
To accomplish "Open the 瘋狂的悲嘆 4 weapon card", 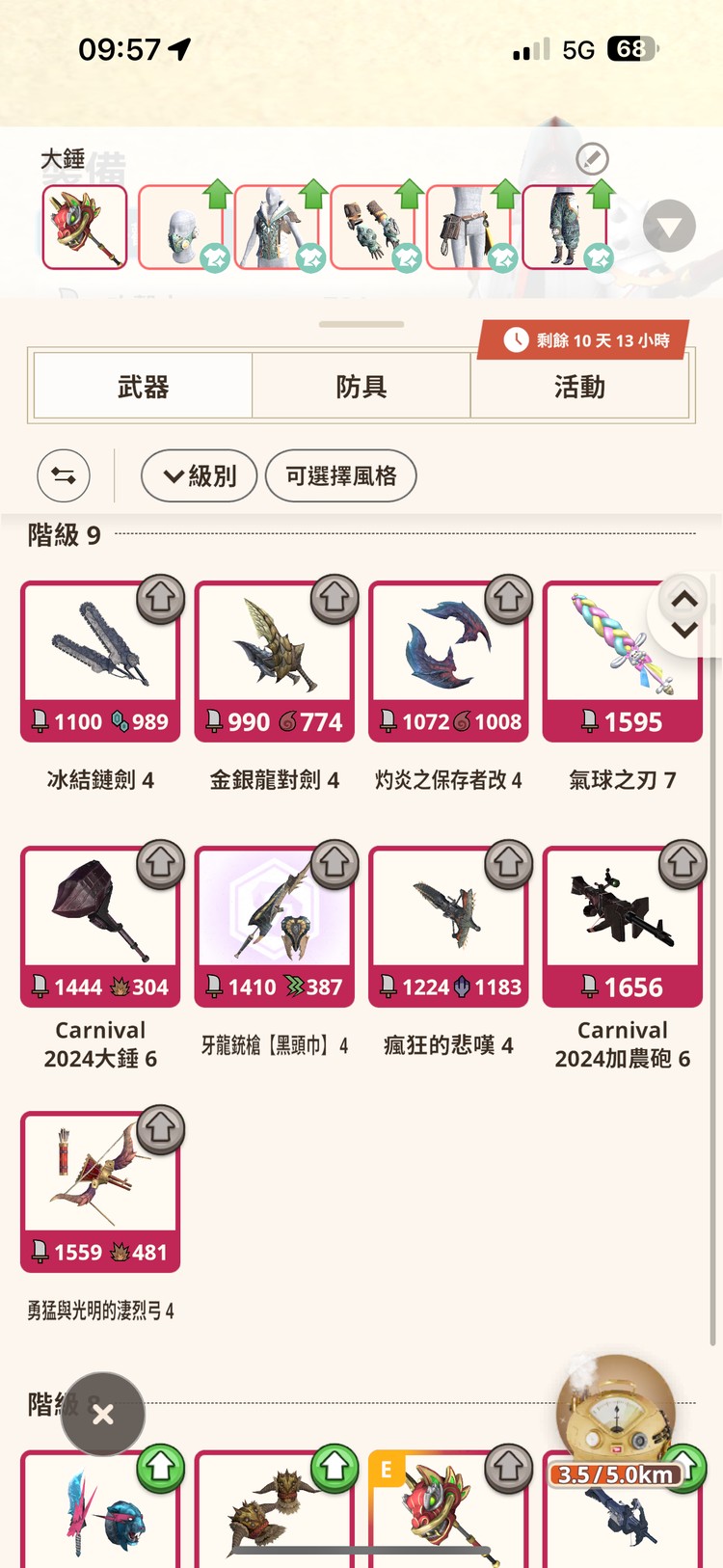I will click(448, 928).
